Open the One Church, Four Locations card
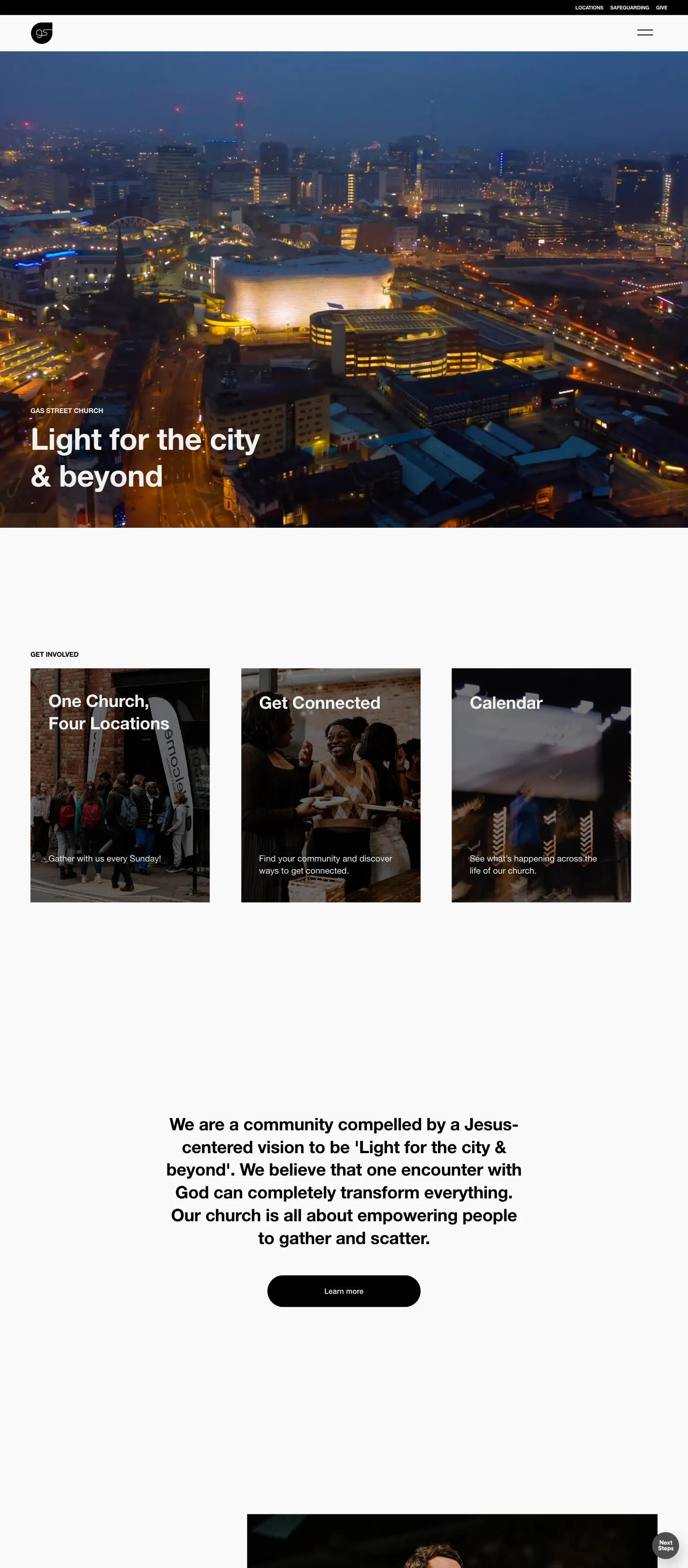This screenshot has width=688, height=1568. point(119,784)
